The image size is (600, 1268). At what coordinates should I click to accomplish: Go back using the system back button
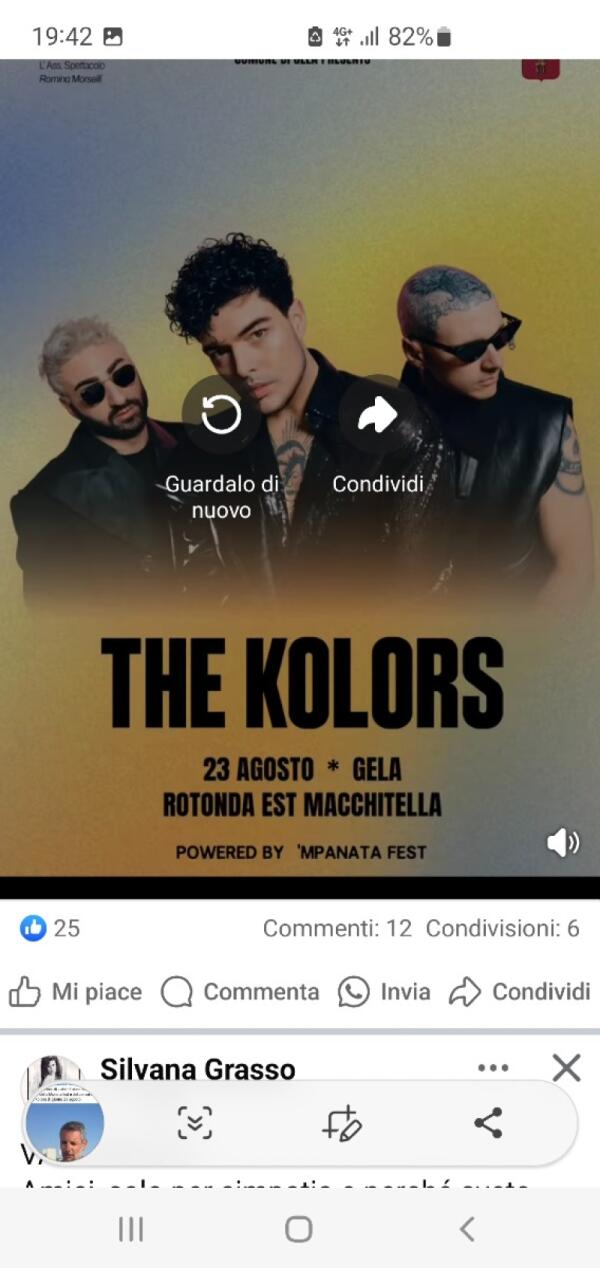point(466,1229)
